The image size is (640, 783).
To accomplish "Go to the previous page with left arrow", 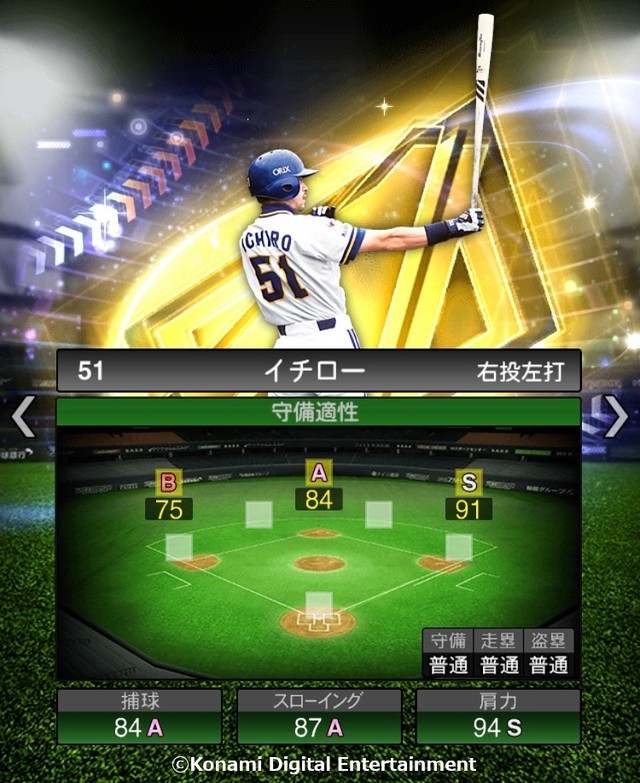I will pyautogui.click(x=22, y=416).
